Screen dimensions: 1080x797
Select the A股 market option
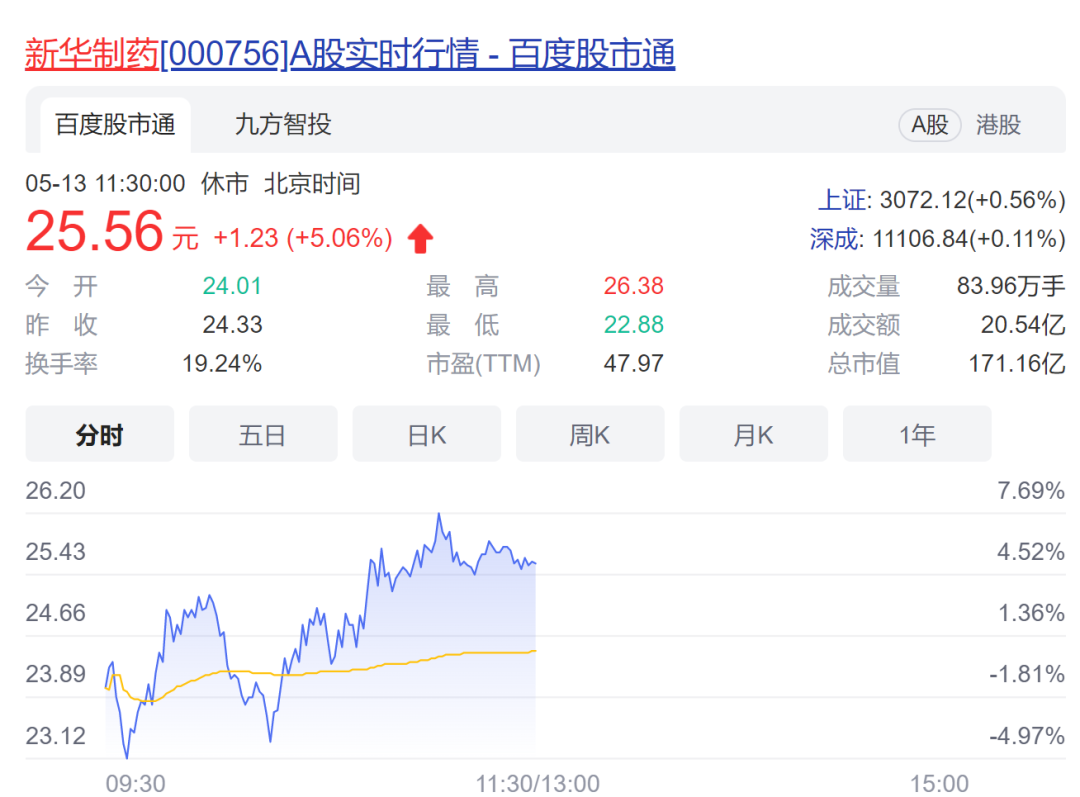click(x=930, y=125)
